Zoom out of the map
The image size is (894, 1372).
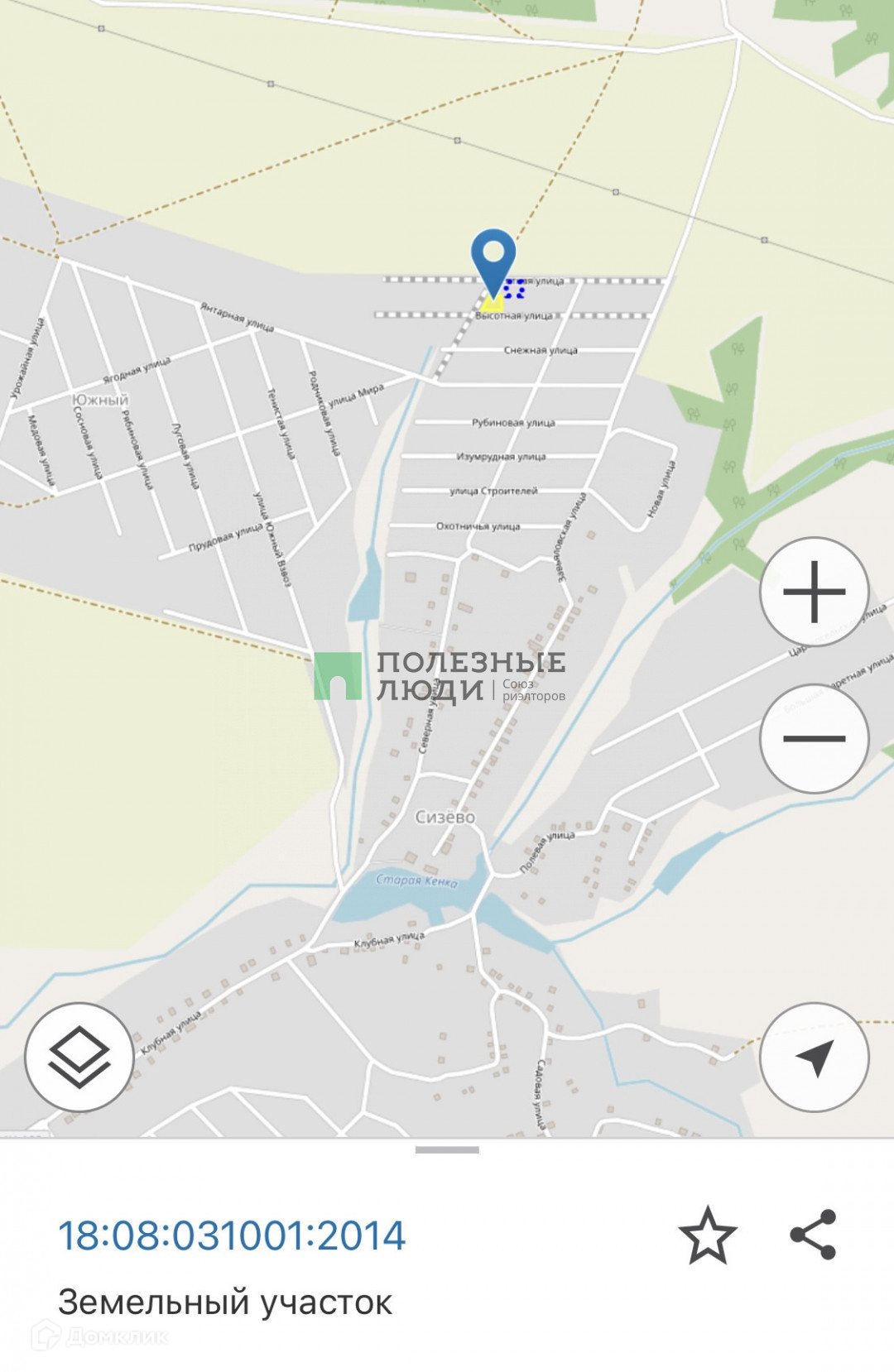click(x=815, y=738)
